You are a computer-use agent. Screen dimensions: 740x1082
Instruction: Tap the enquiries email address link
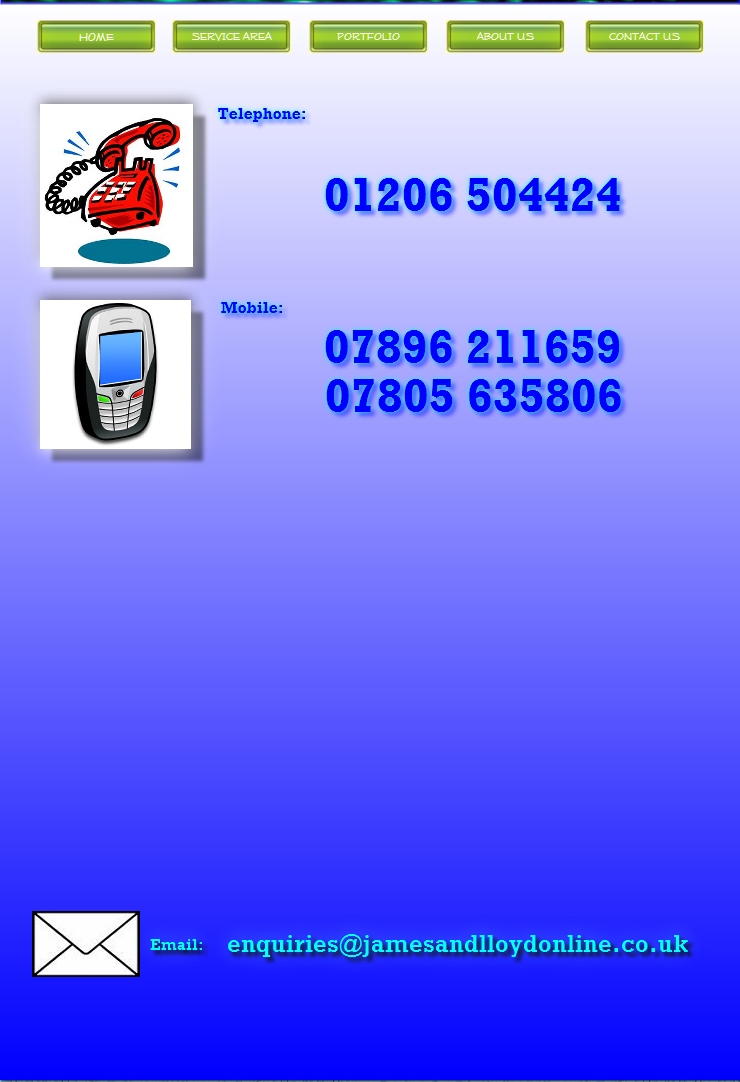tap(458, 944)
